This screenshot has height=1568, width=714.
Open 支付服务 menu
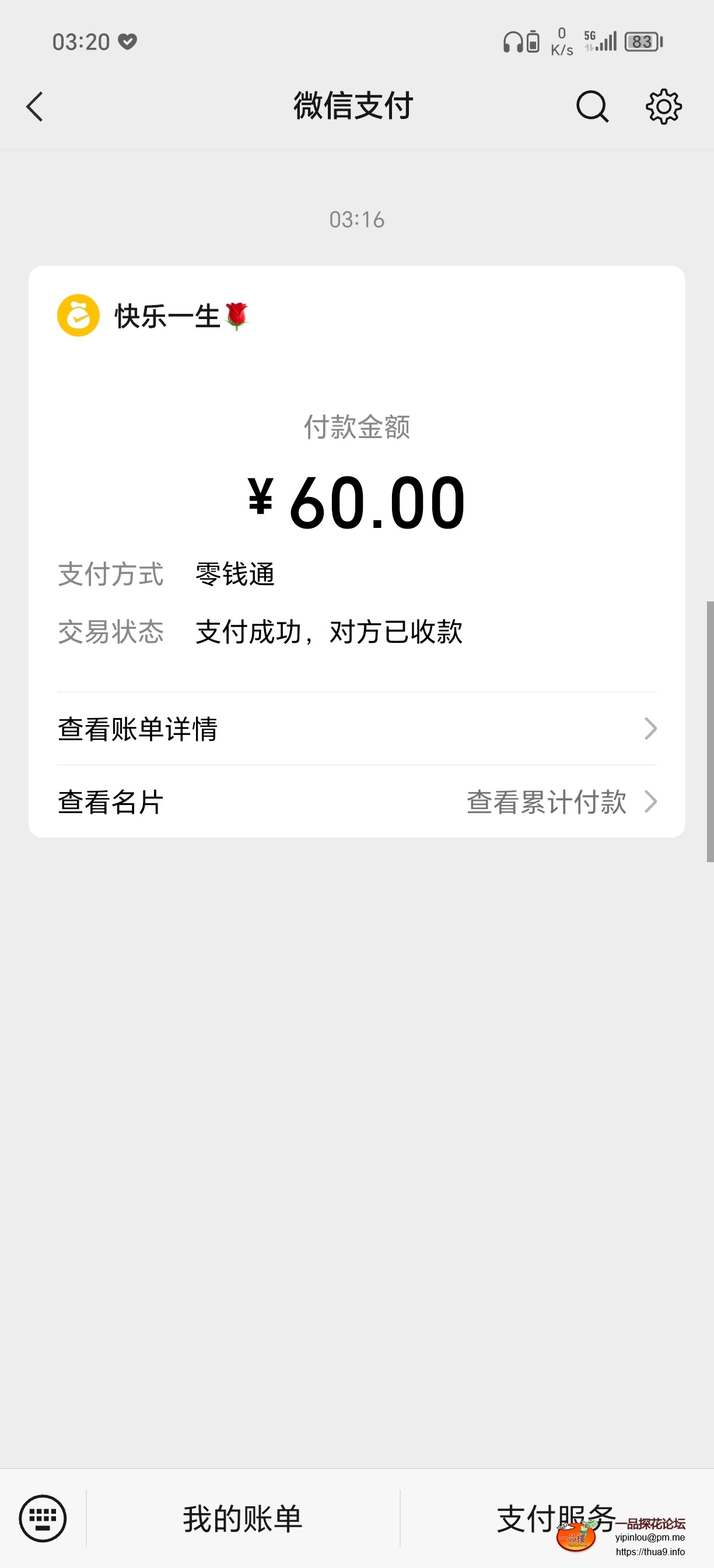click(555, 1518)
